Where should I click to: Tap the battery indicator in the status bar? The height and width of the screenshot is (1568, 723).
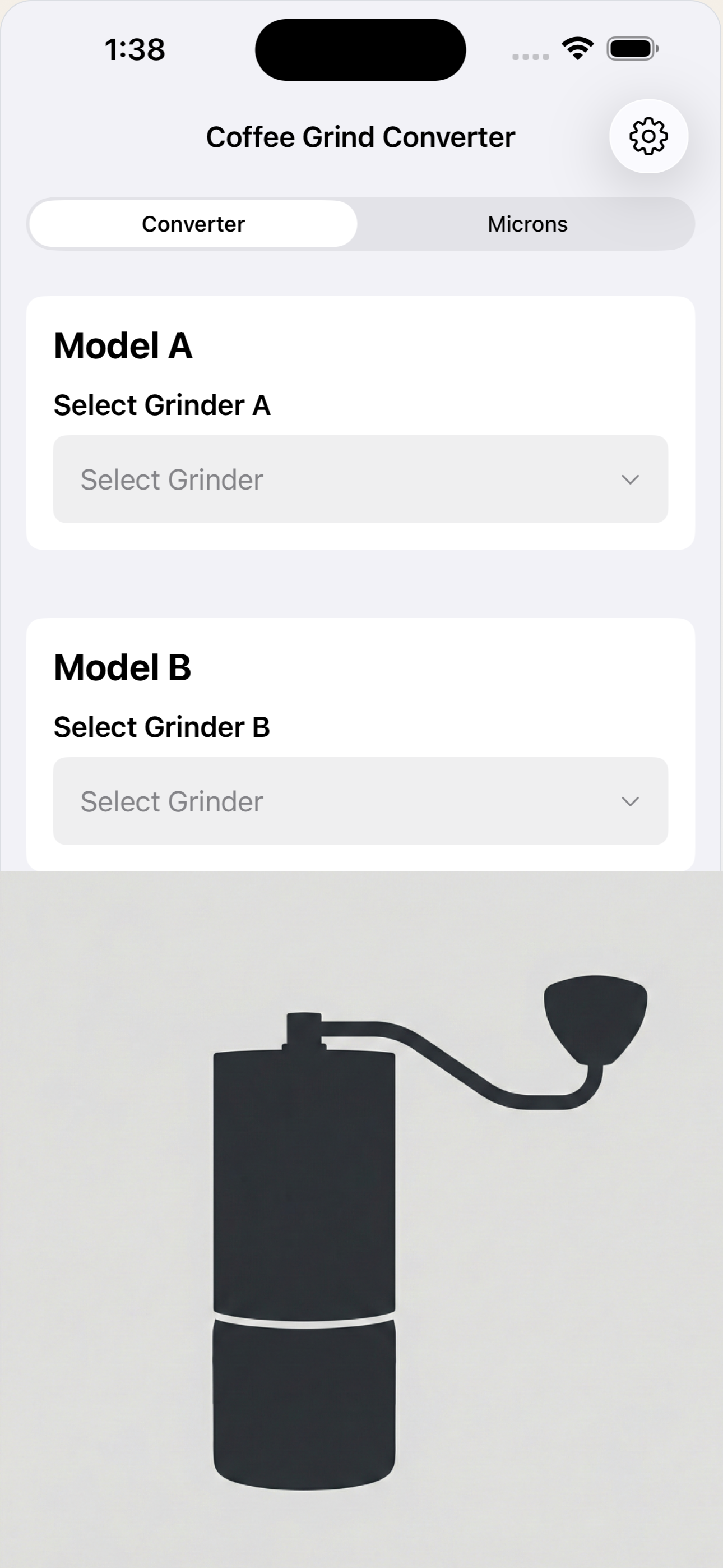pyautogui.click(x=632, y=49)
